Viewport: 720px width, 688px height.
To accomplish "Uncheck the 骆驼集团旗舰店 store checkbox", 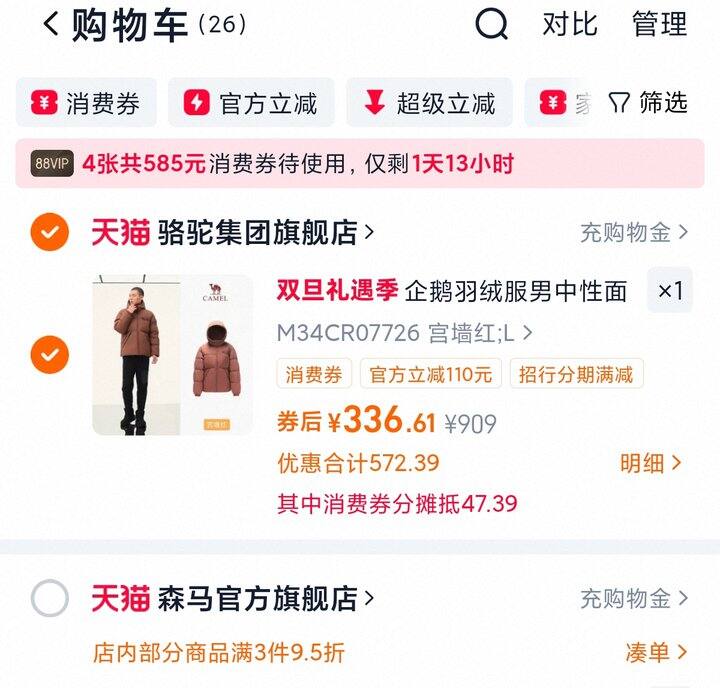I will pyautogui.click(x=49, y=233).
